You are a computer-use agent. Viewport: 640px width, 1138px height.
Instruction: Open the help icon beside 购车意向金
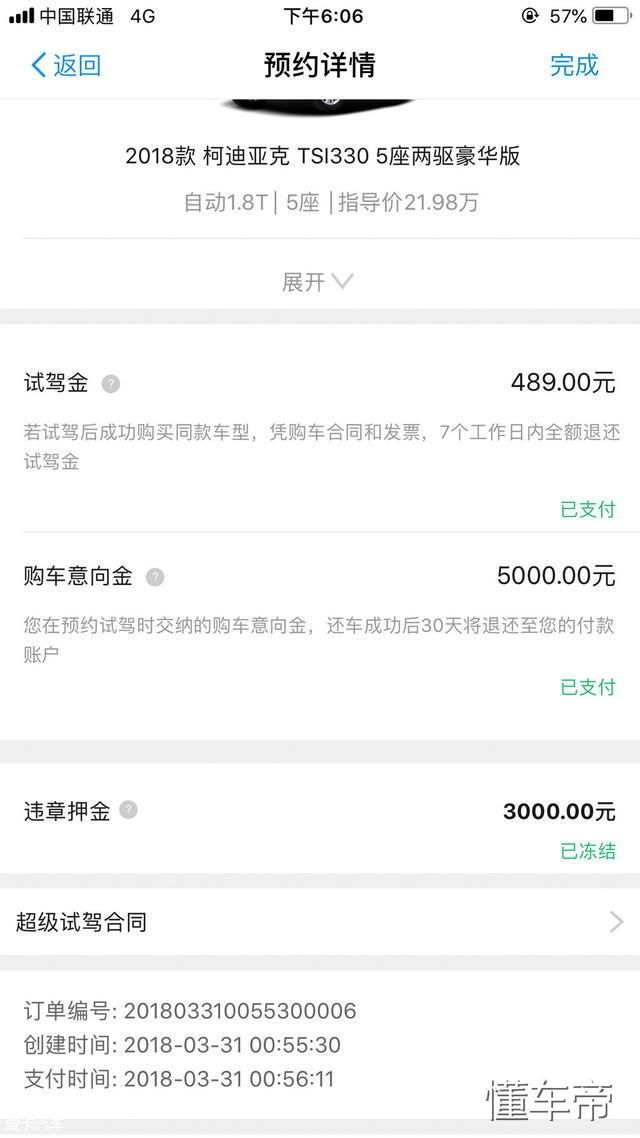tap(155, 577)
